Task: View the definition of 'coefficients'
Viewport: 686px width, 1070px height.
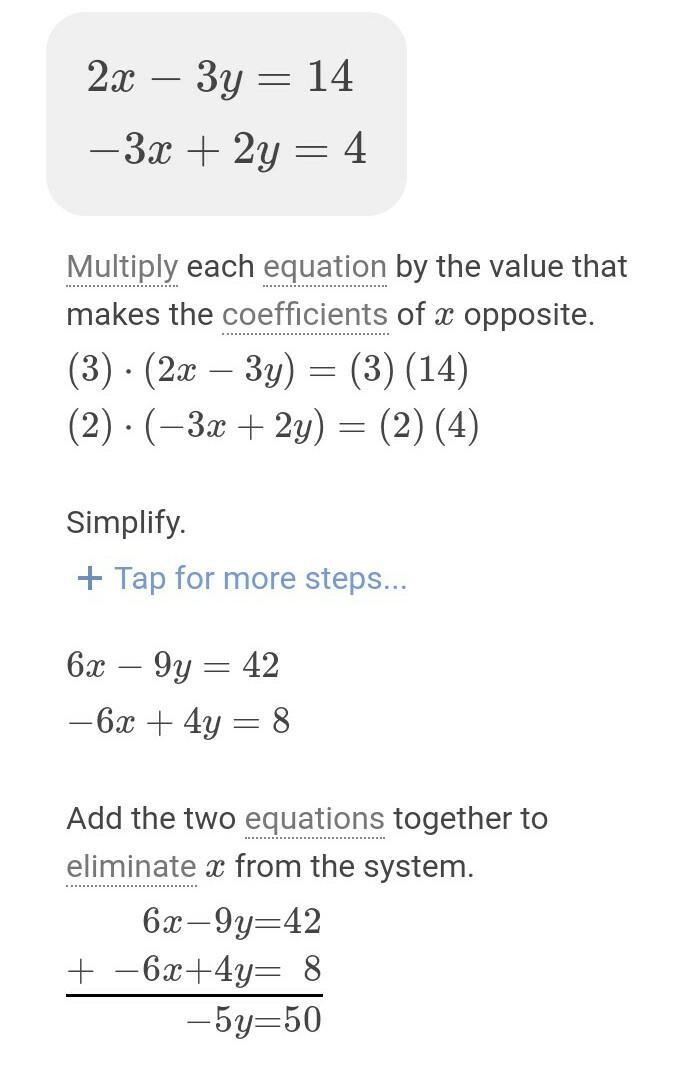Action: point(304,315)
